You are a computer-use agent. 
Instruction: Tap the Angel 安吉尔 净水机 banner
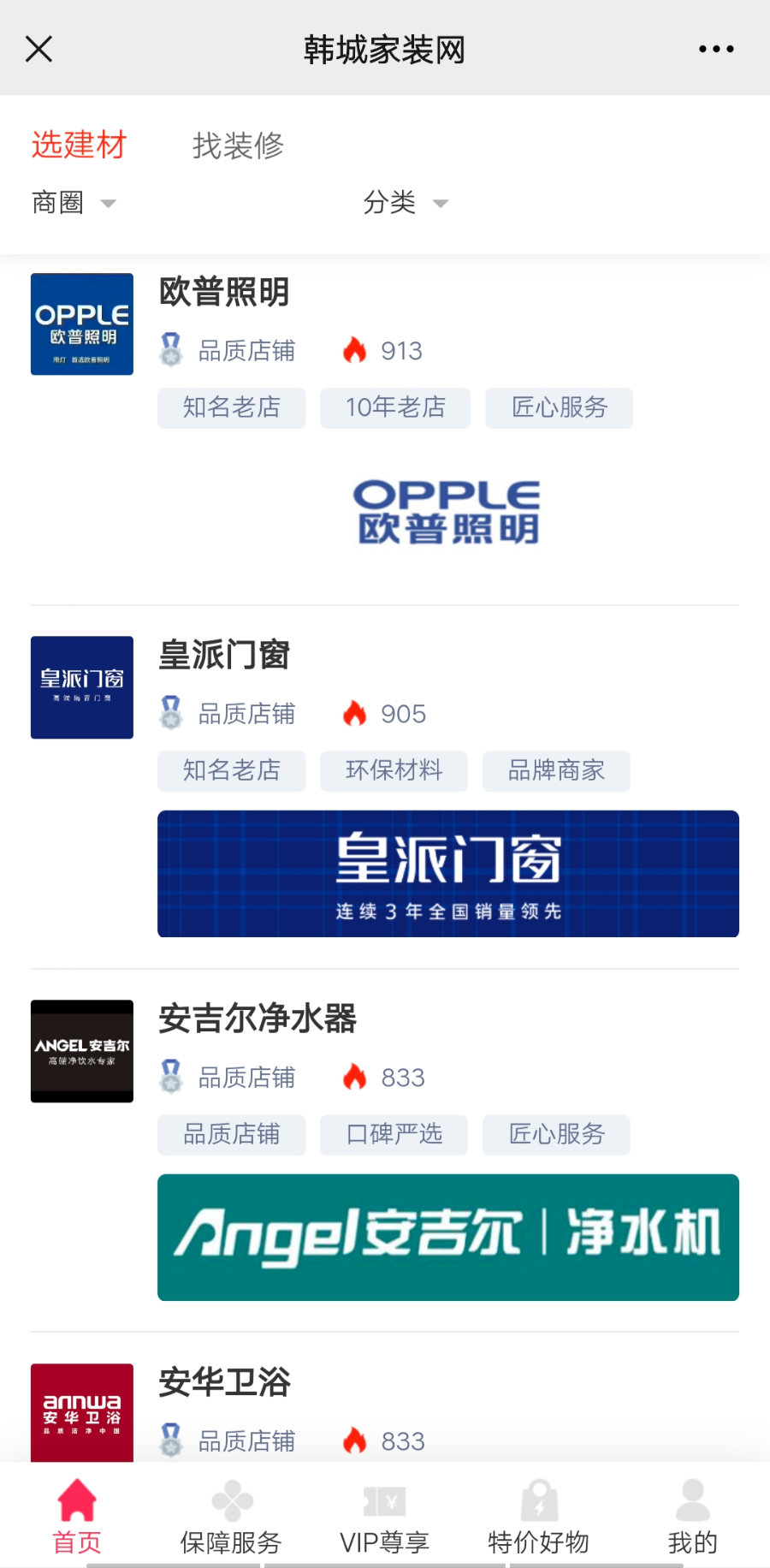447,1237
